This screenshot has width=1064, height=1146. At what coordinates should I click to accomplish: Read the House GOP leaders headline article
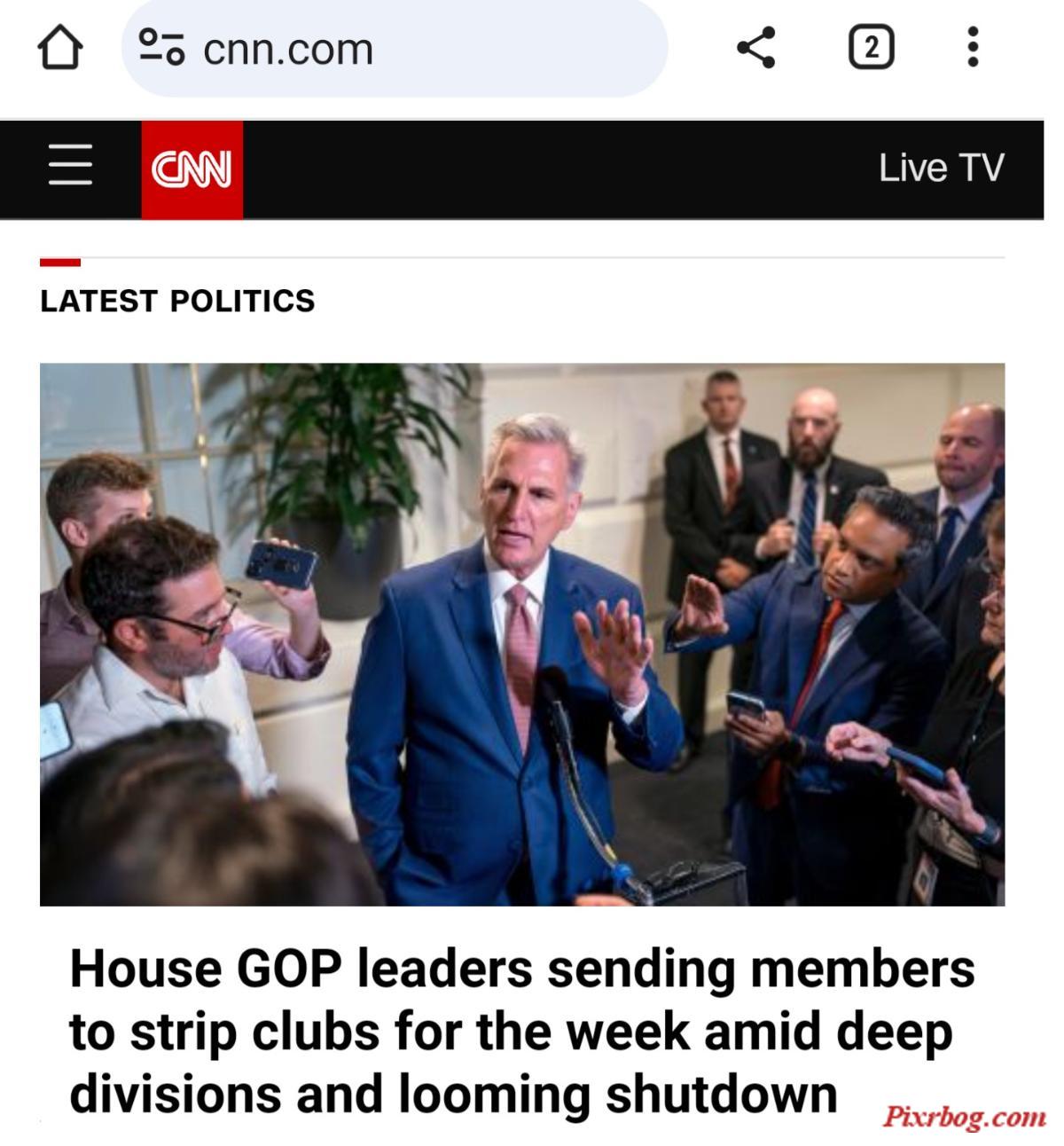click(521, 1031)
